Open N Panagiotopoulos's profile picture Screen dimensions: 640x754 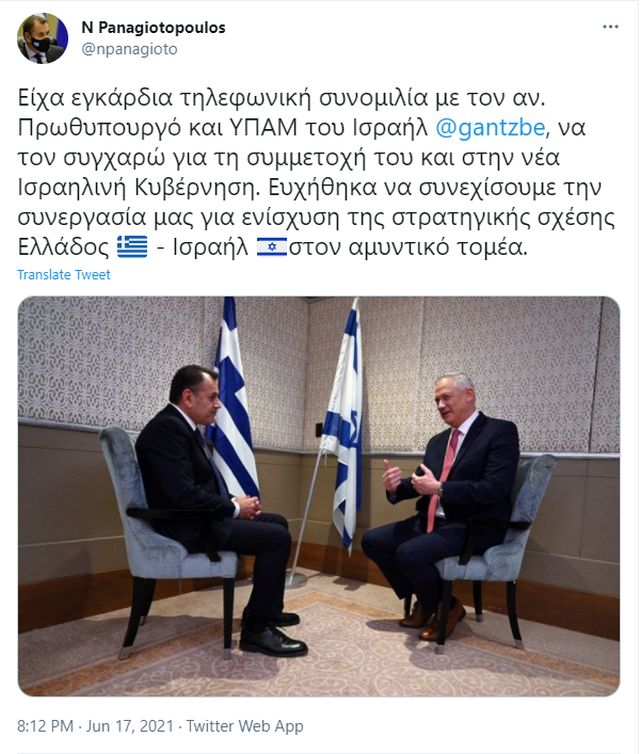pos(41,38)
